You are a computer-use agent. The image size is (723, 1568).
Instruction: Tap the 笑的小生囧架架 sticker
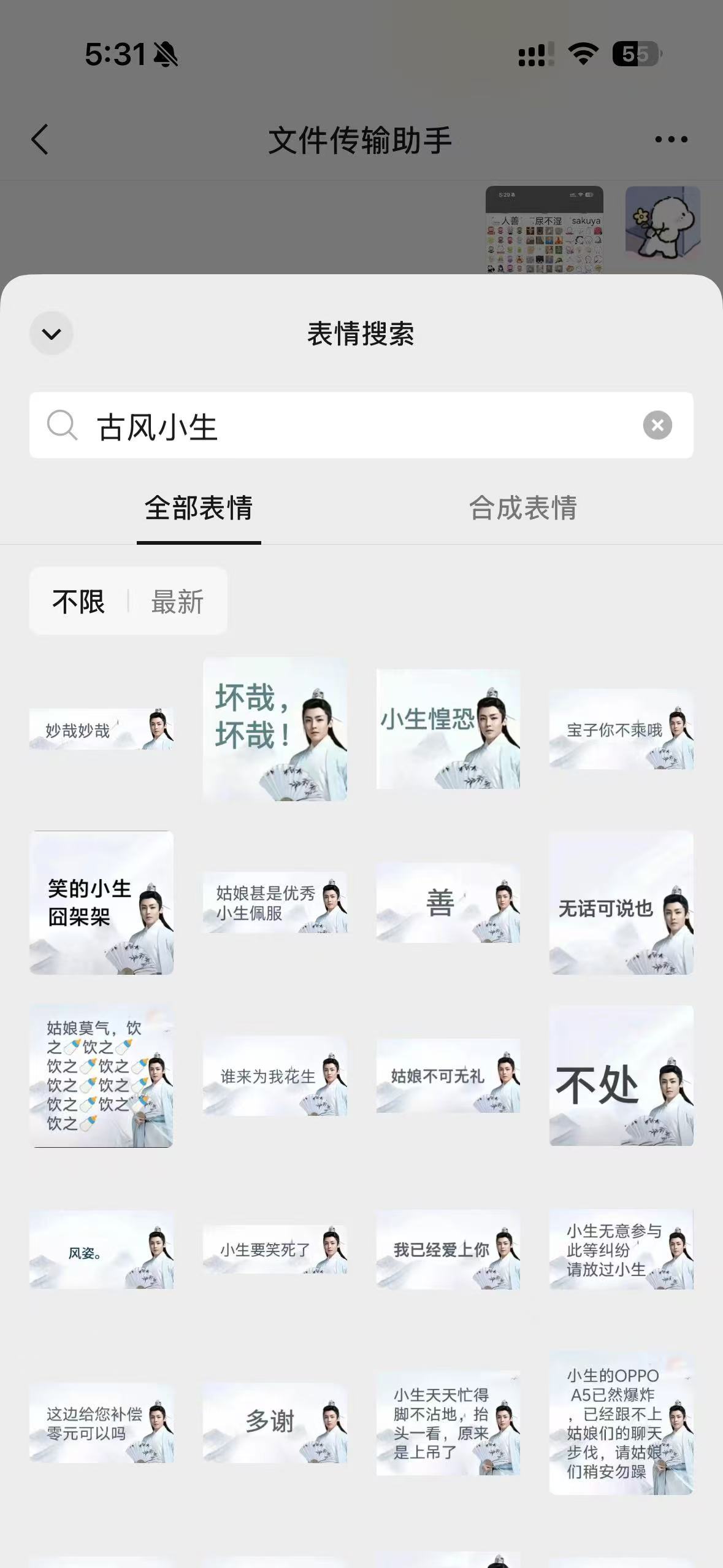[x=101, y=902]
